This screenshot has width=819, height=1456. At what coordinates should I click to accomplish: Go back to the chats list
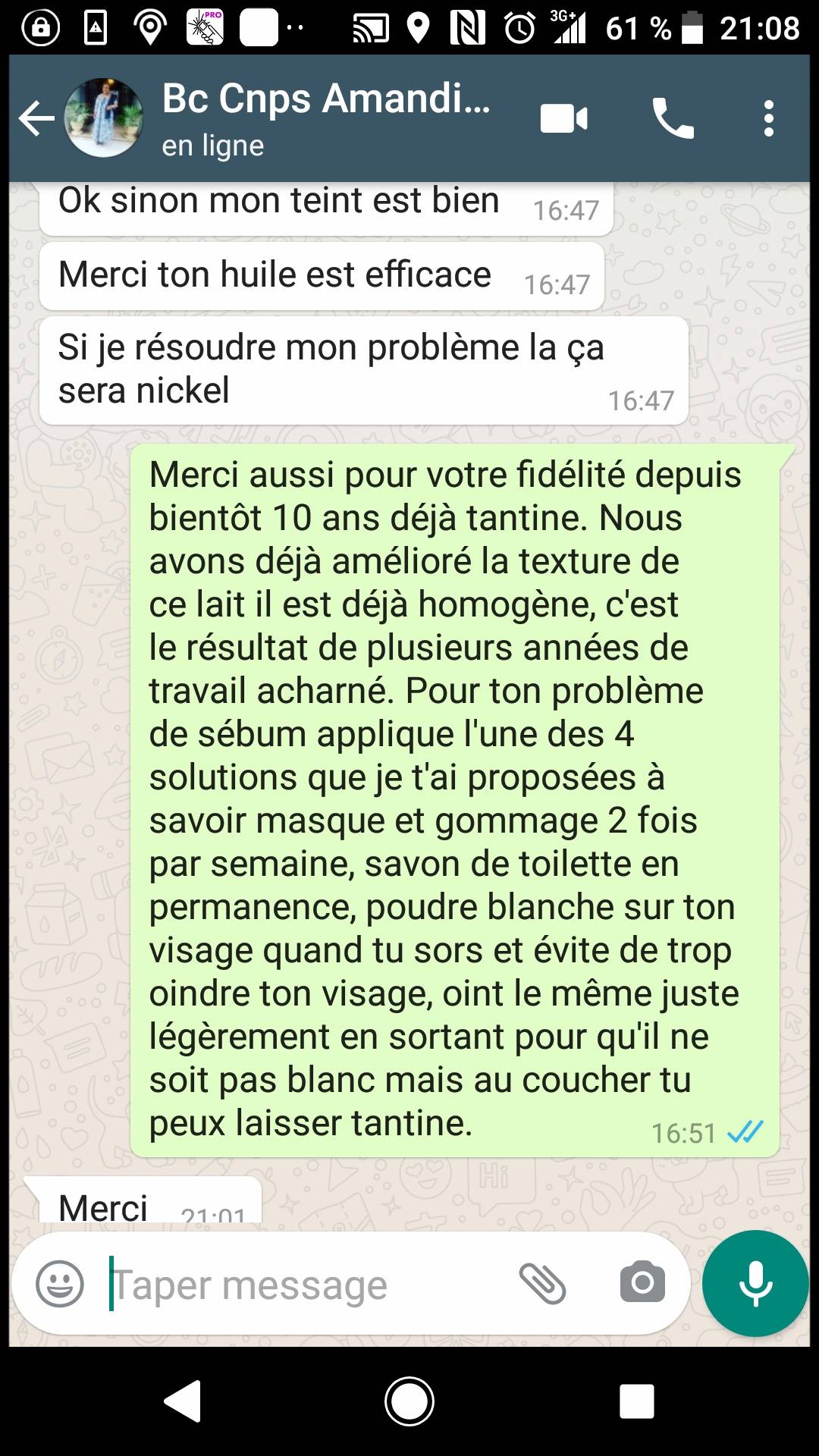(x=36, y=119)
